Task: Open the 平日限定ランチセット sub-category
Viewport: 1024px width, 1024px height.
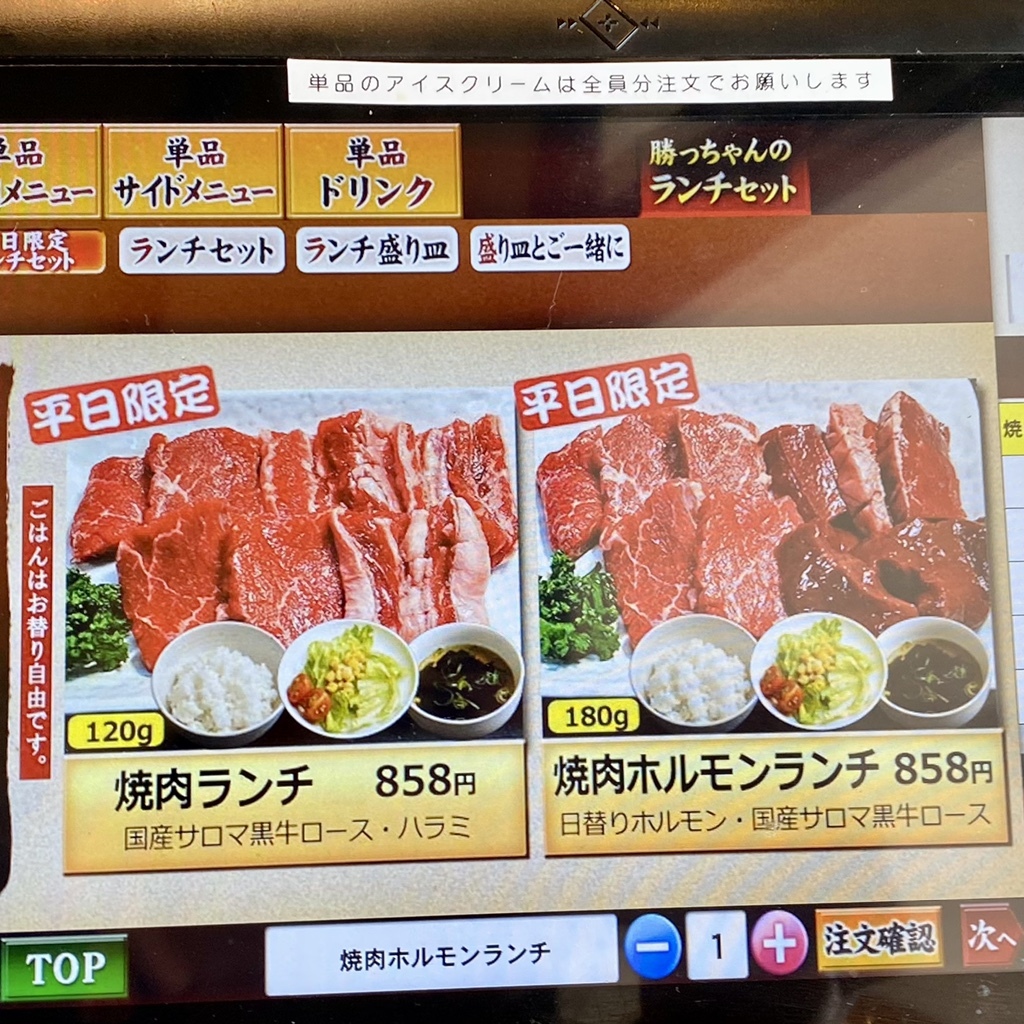Action: click(48, 251)
